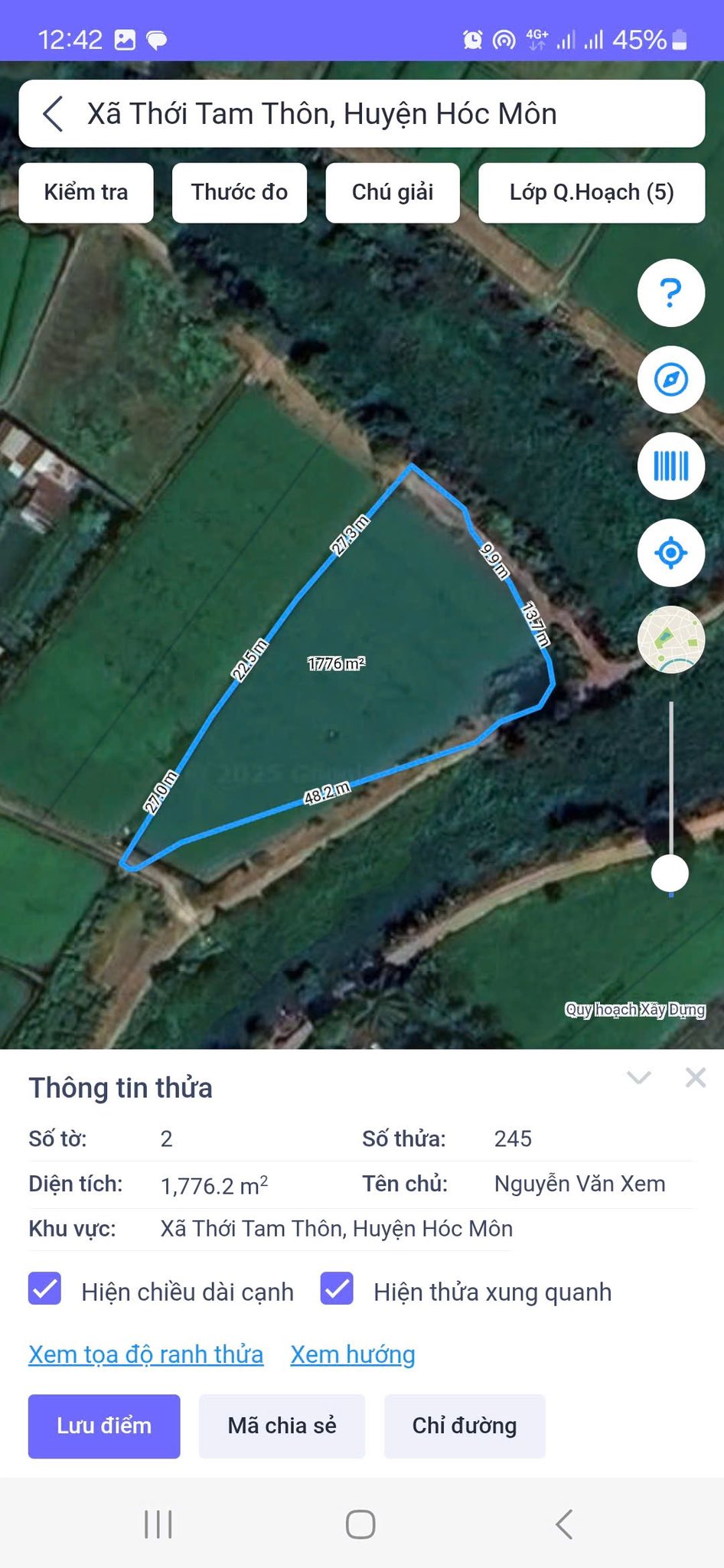Open the Xem hướng link
This screenshot has height=1568, width=724.
coord(353,1354)
